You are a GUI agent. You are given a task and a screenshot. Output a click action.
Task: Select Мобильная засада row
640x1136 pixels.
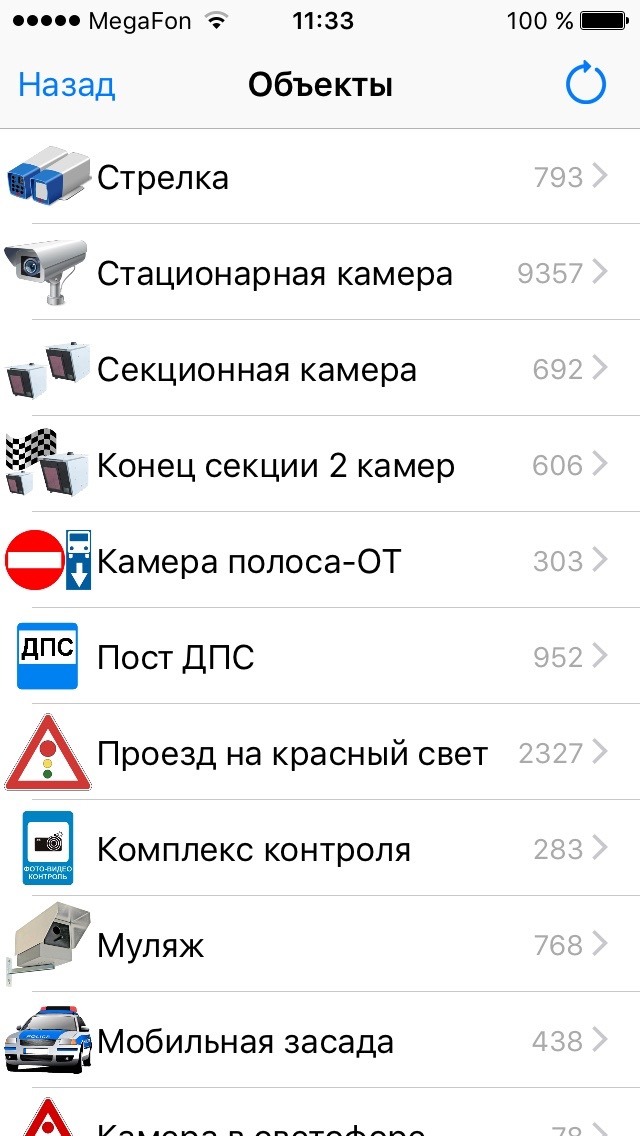320,1041
